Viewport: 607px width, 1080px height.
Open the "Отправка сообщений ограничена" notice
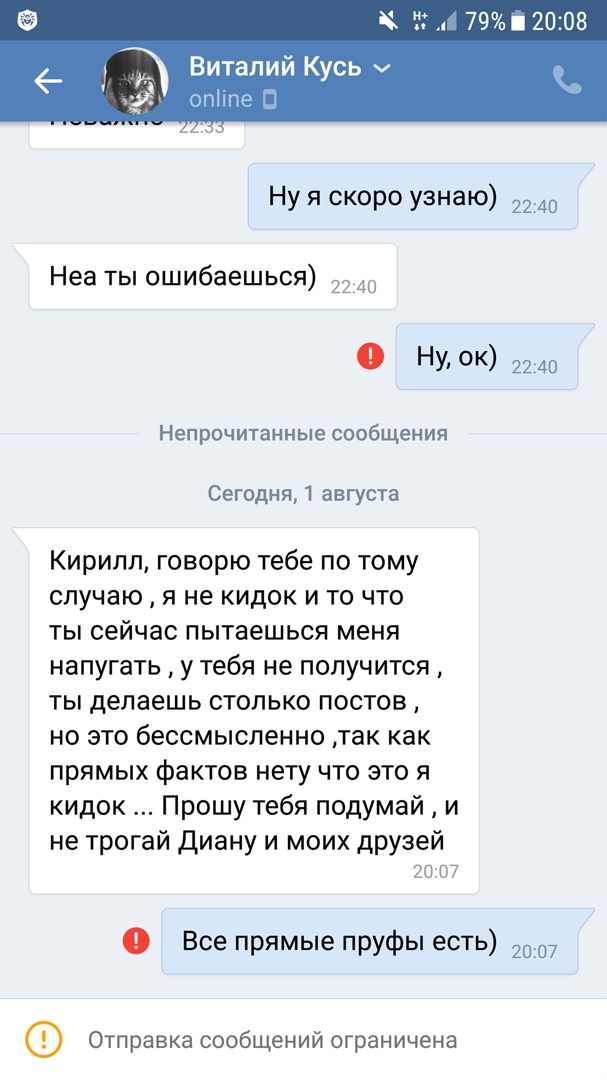point(272,1040)
